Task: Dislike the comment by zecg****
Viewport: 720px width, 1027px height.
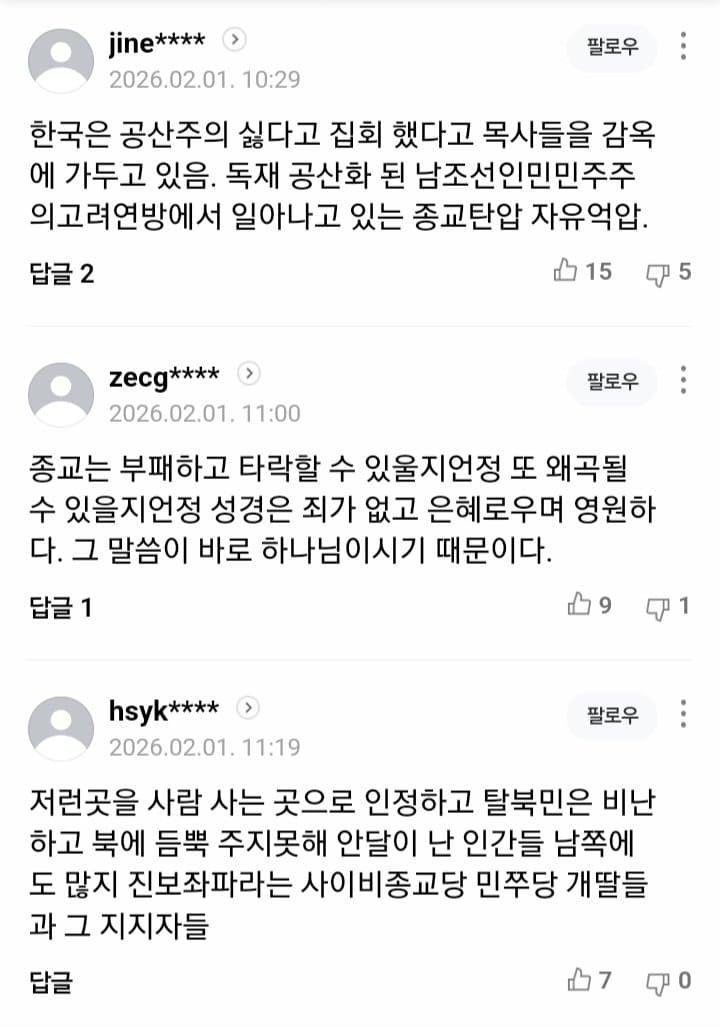Action: pyautogui.click(x=668, y=606)
